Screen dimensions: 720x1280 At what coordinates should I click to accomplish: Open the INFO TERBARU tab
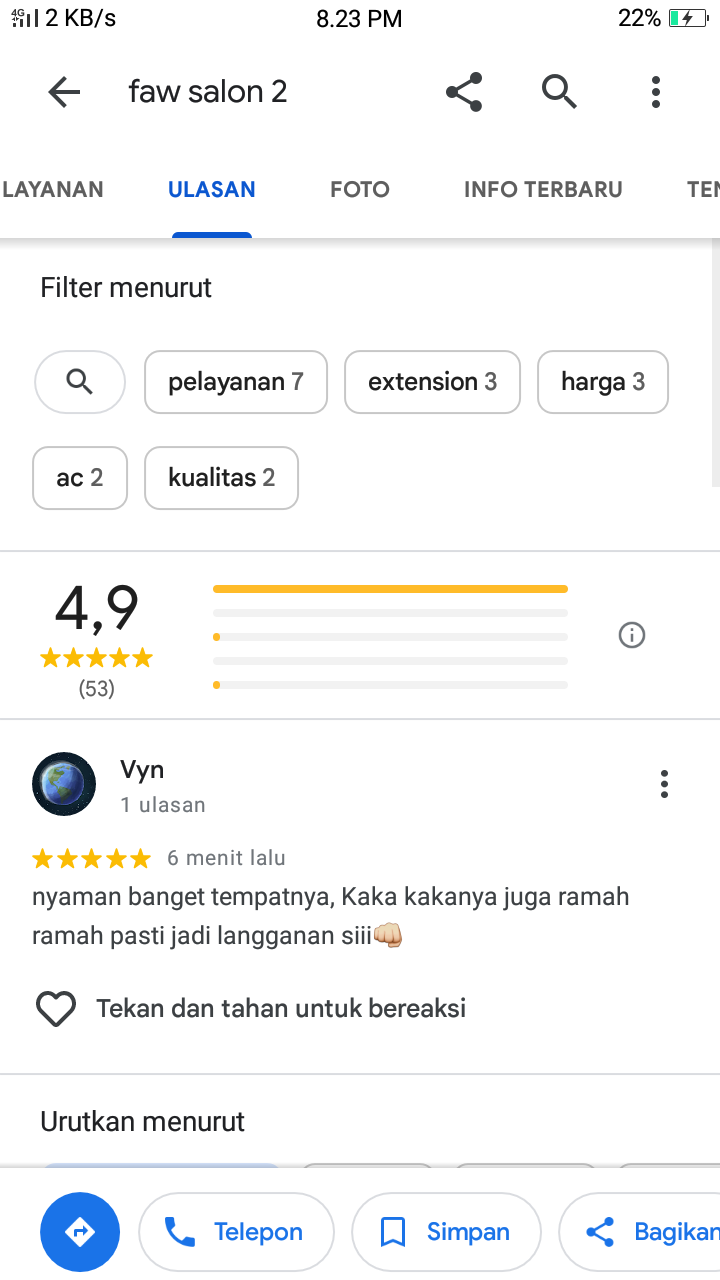pos(543,189)
